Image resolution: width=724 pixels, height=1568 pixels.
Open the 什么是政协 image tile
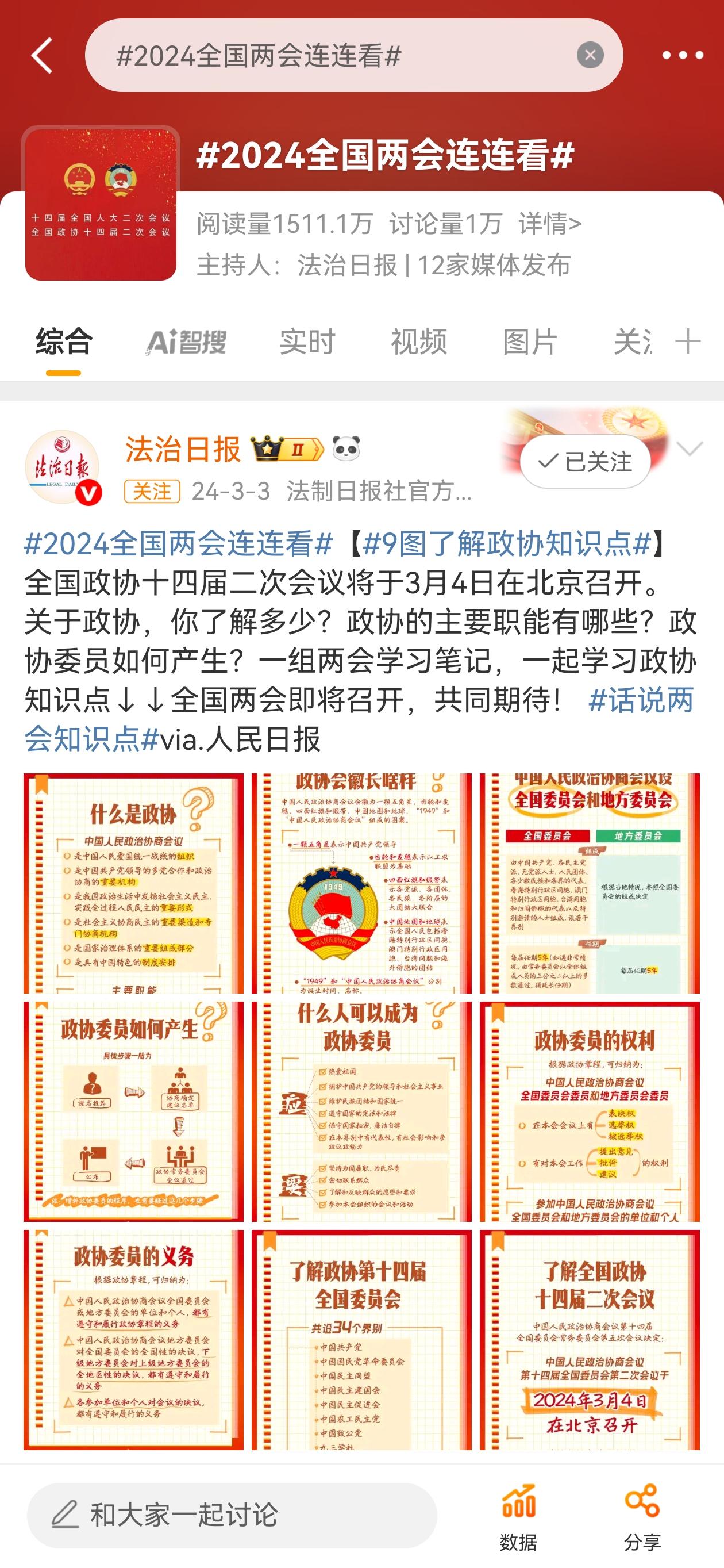click(x=133, y=883)
